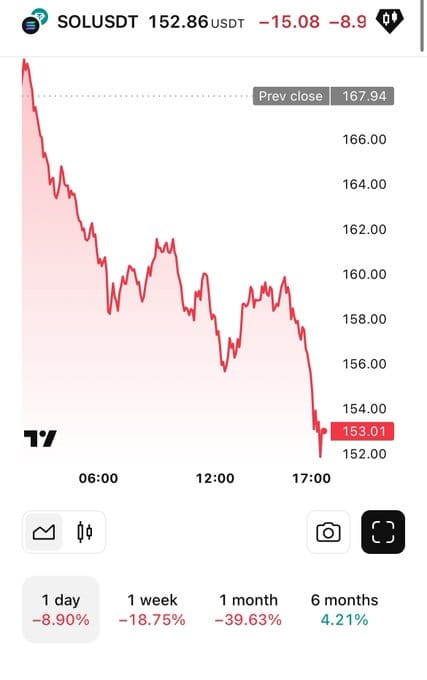Viewport: 427px width, 680px height.
Task: Show the 6 months range
Action: (344, 609)
